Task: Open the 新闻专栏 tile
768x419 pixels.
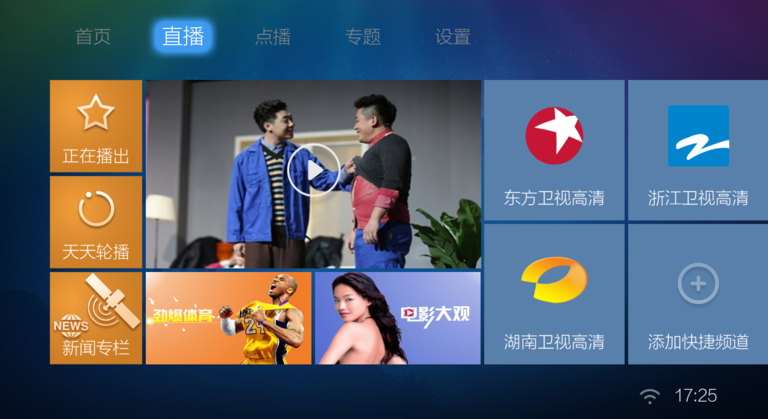Action: point(96,318)
